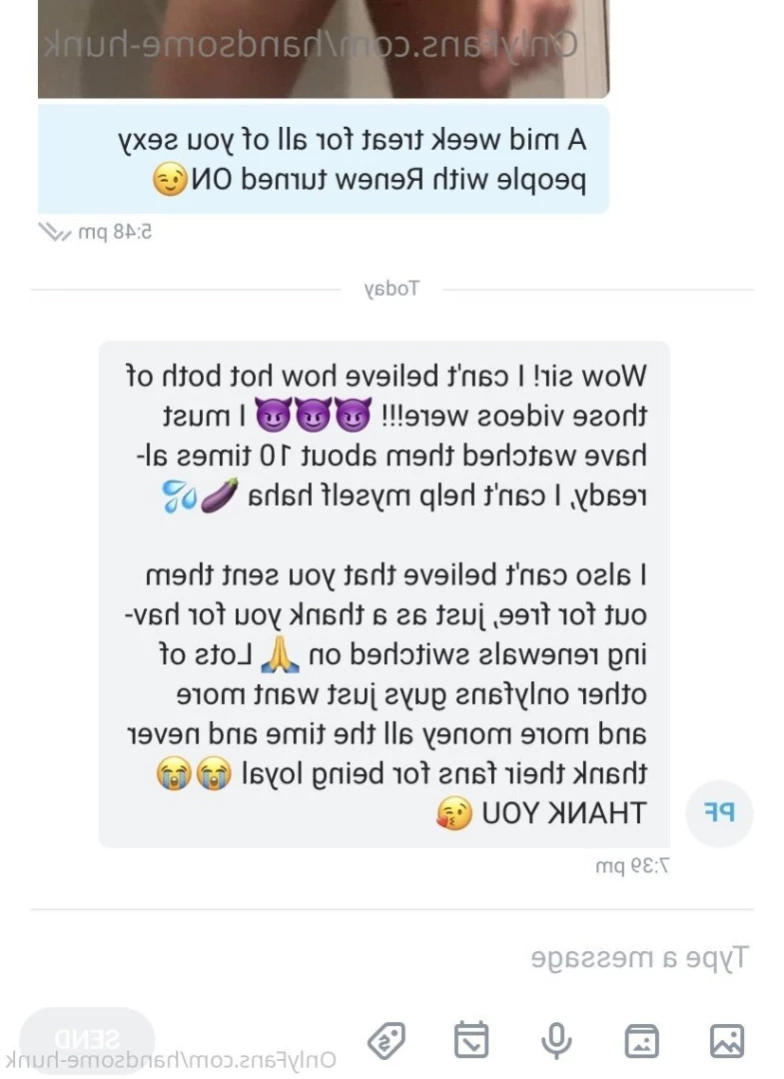Open the schedule calendar icon
The width and height of the screenshot is (784, 1079).
[x=471, y=1041]
